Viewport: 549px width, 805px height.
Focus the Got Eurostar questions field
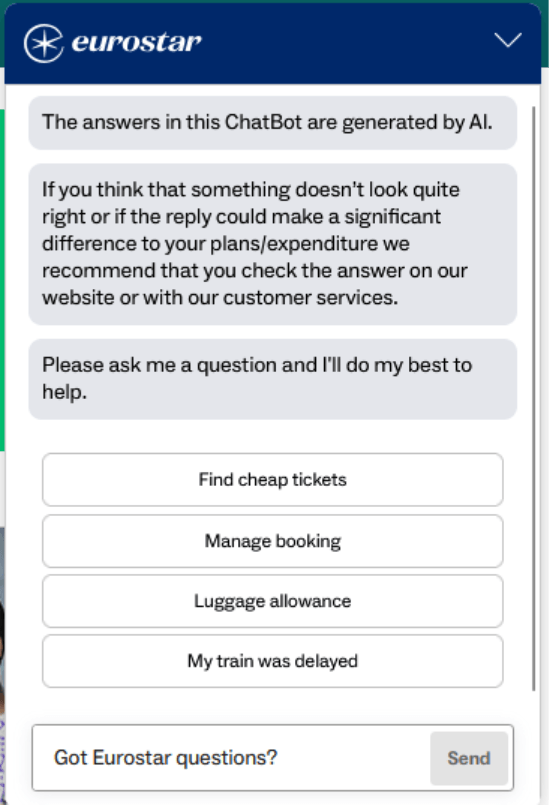[x=231, y=758]
